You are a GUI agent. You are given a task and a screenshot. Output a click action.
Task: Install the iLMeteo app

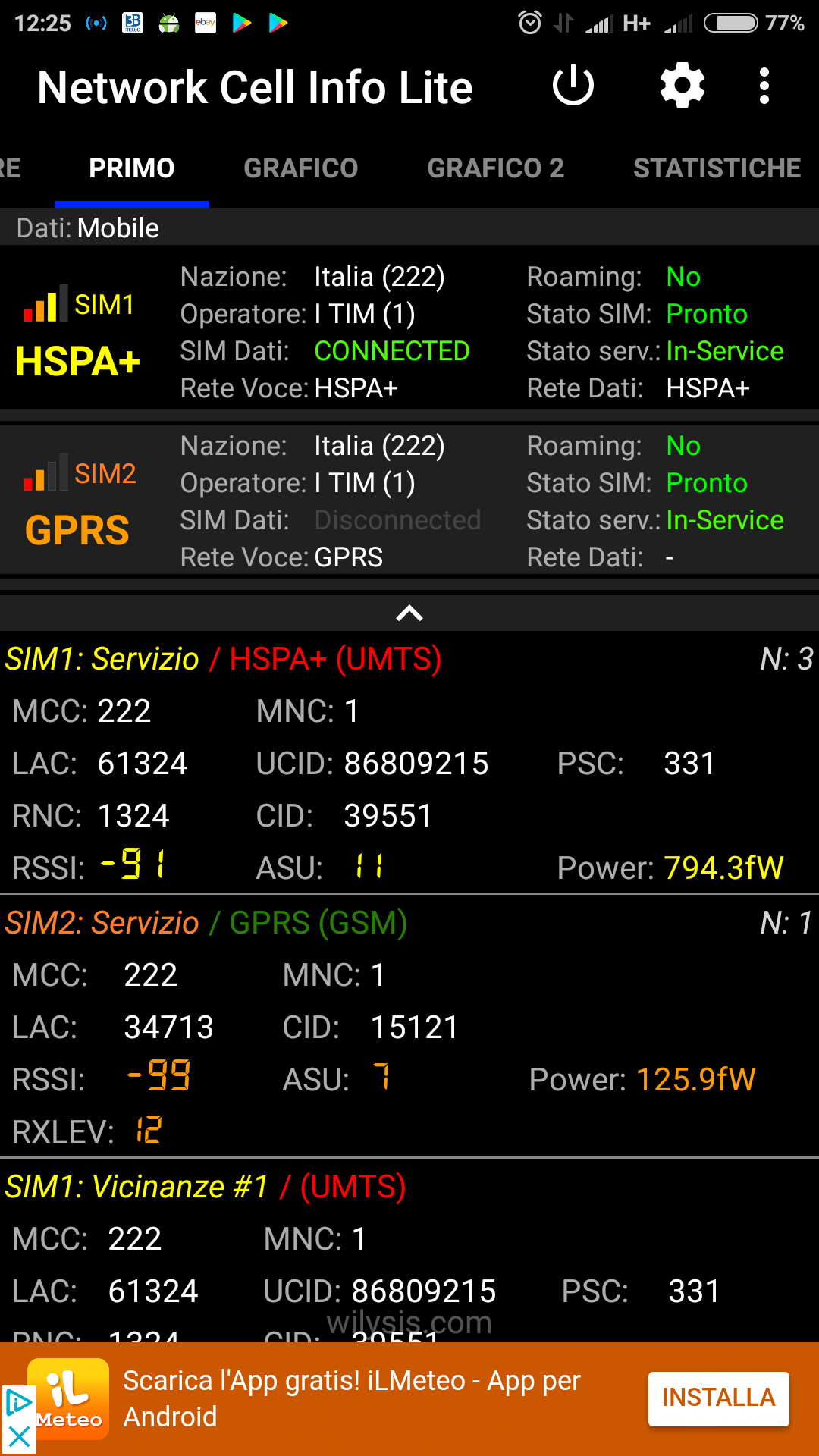click(719, 1398)
